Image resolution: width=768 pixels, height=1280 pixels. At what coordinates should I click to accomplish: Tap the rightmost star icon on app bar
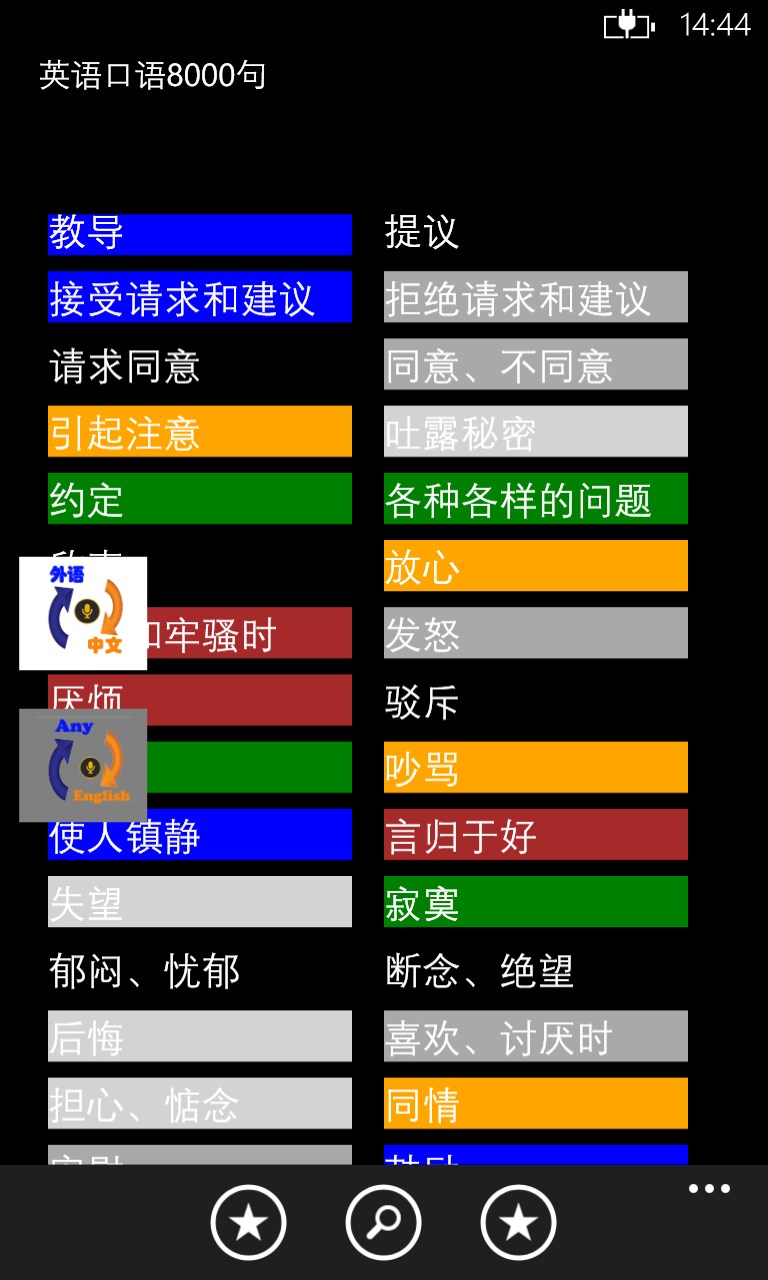(x=518, y=1221)
